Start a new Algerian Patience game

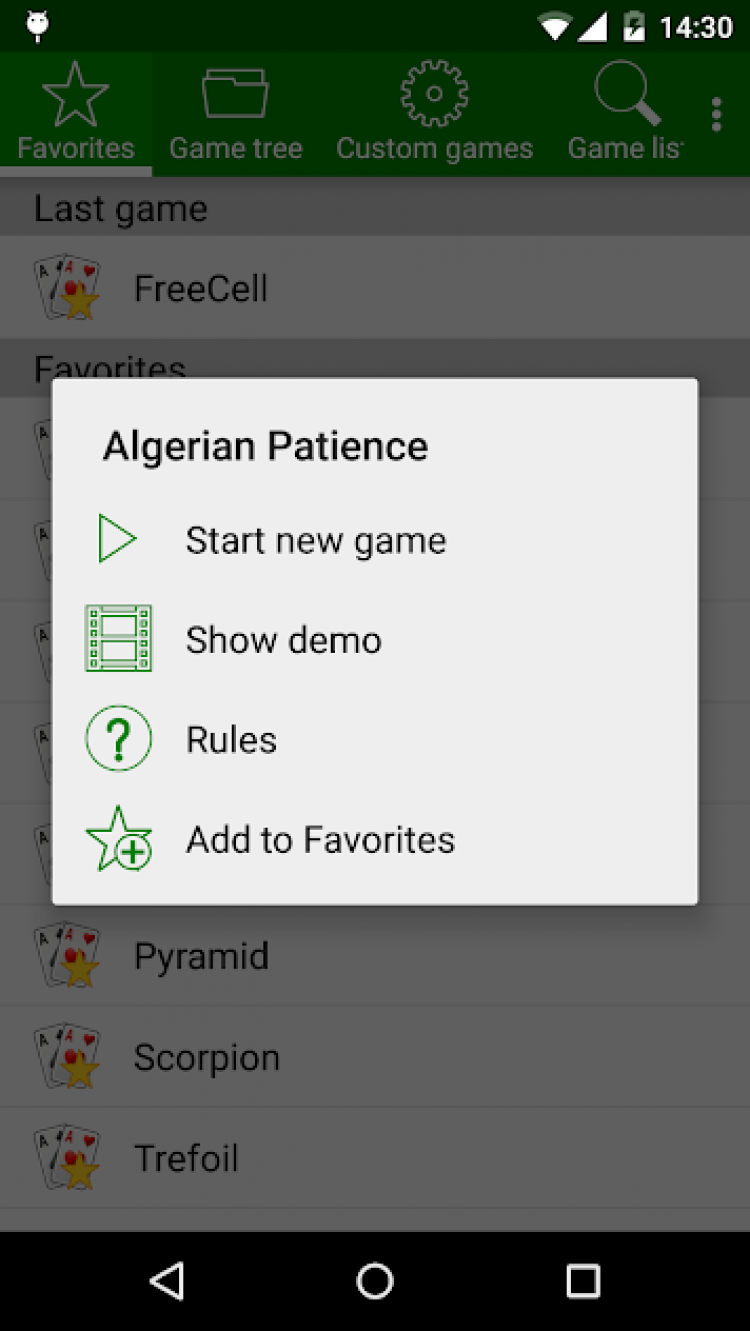[315, 540]
